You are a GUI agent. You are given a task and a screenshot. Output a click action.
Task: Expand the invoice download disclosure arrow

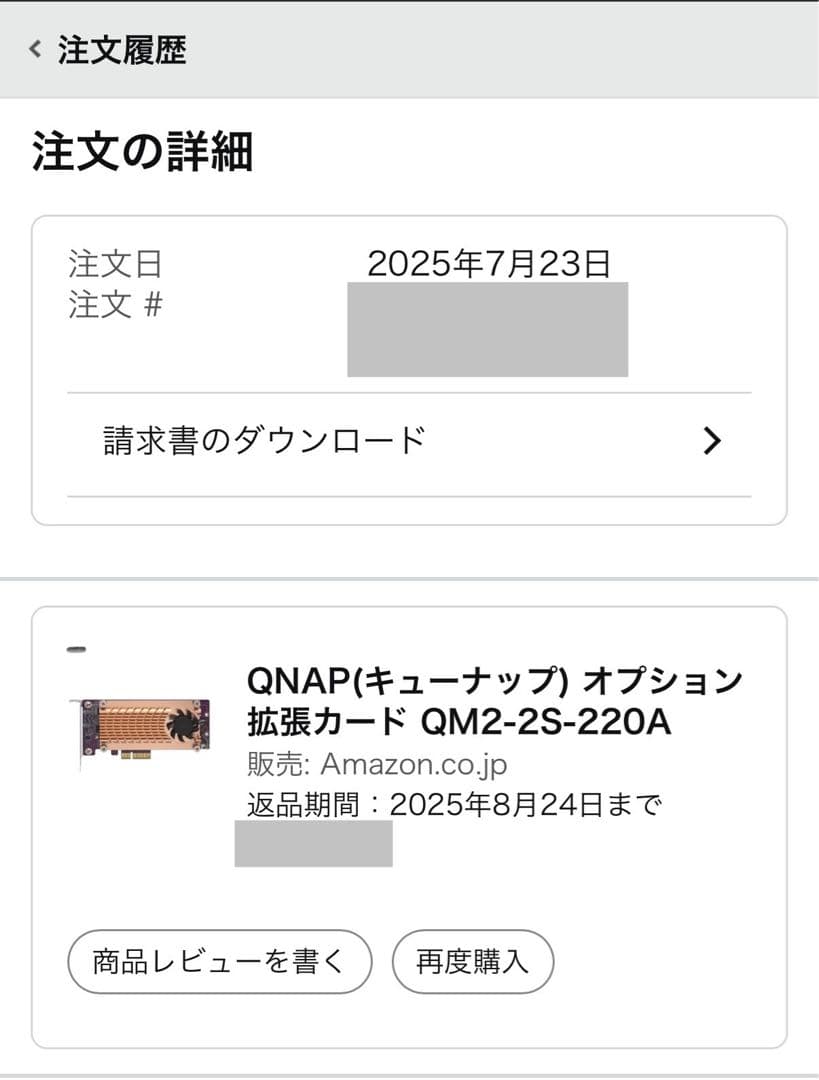tap(713, 439)
